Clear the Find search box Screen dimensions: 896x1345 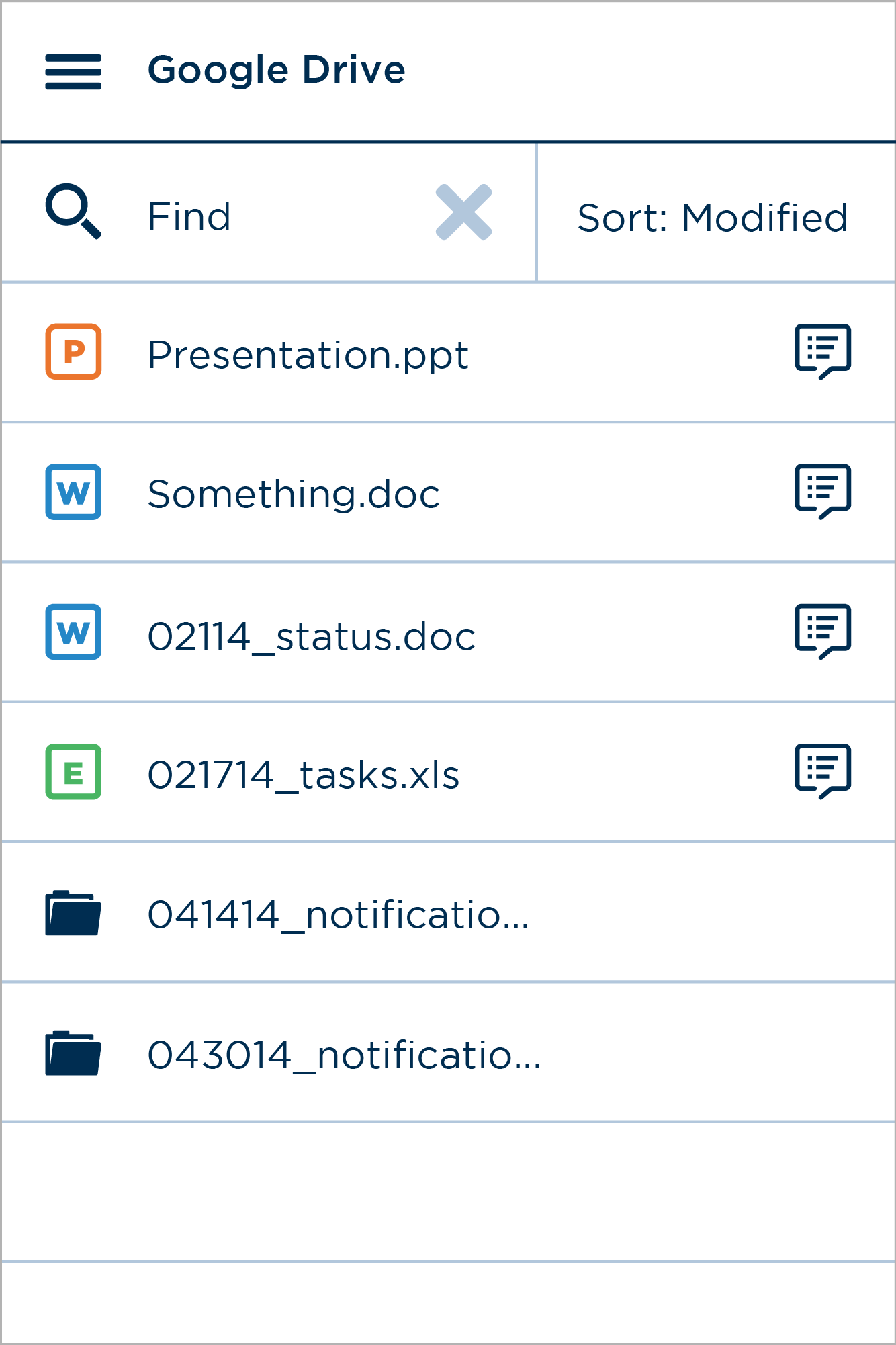click(x=463, y=212)
